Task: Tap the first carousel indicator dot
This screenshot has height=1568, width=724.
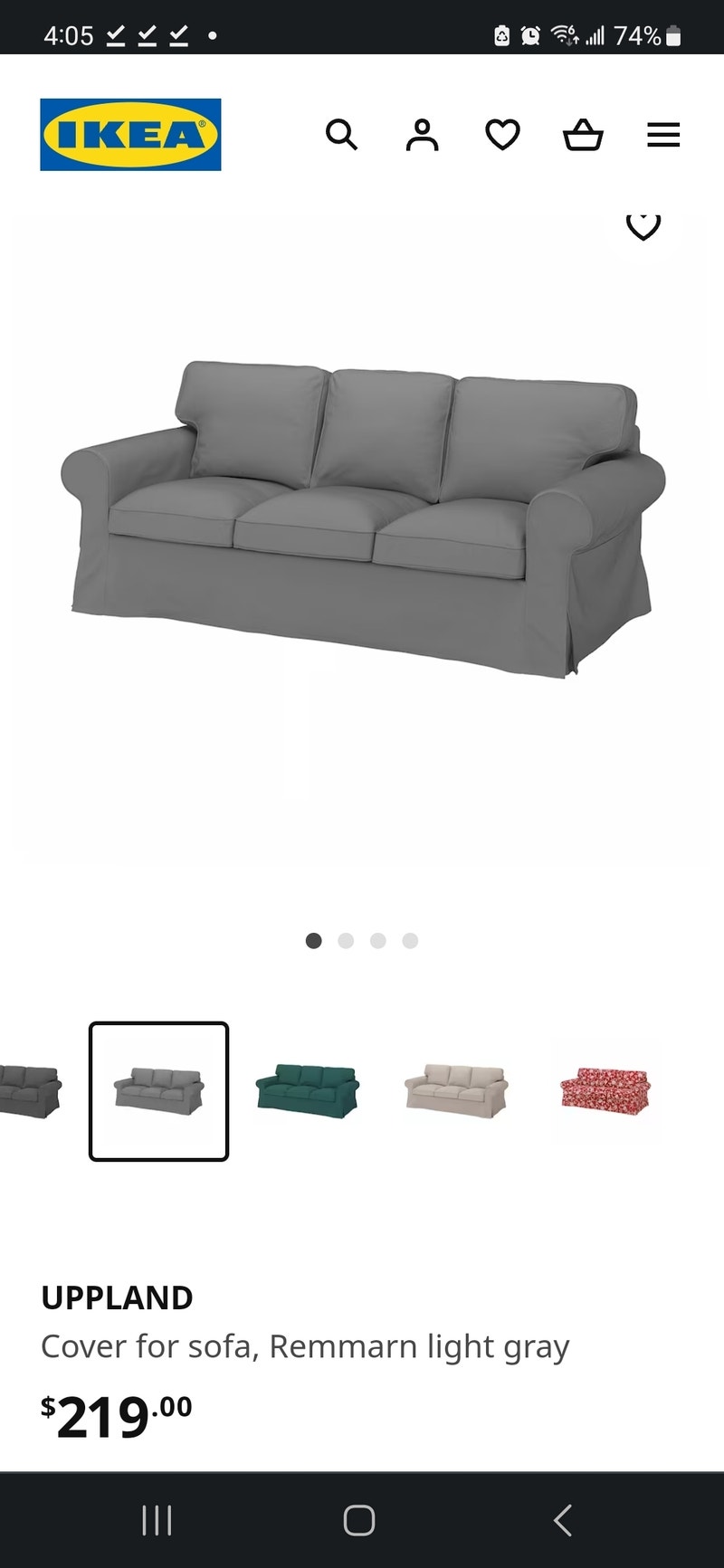Action: pos(313,940)
